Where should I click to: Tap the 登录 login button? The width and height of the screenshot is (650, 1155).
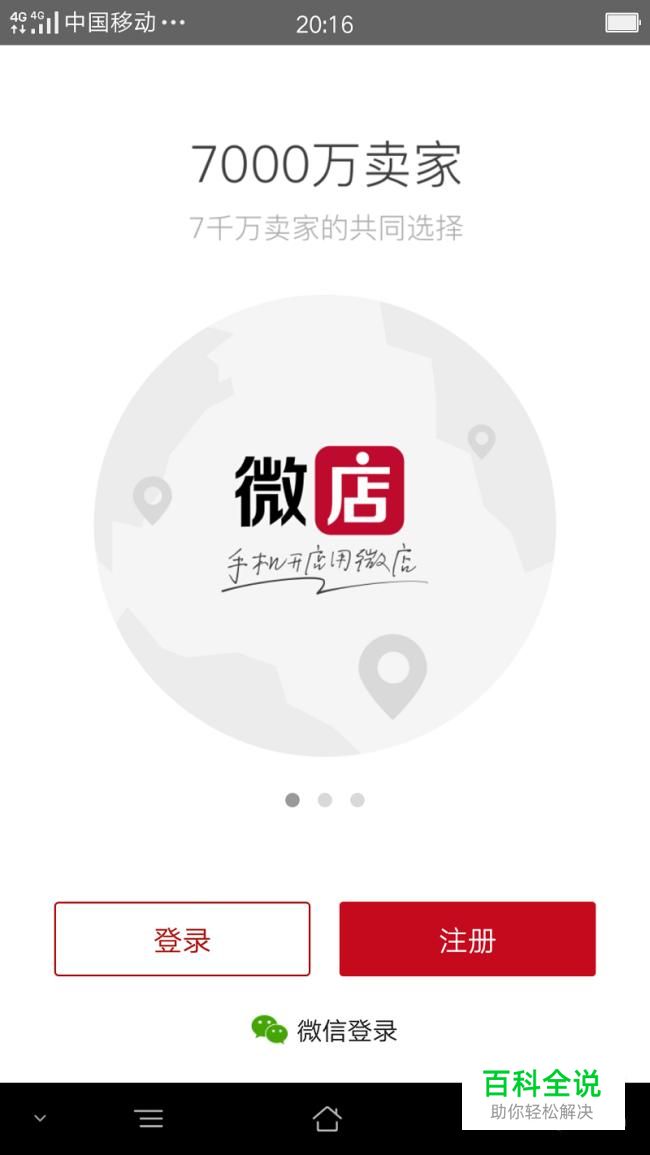(182, 939)
